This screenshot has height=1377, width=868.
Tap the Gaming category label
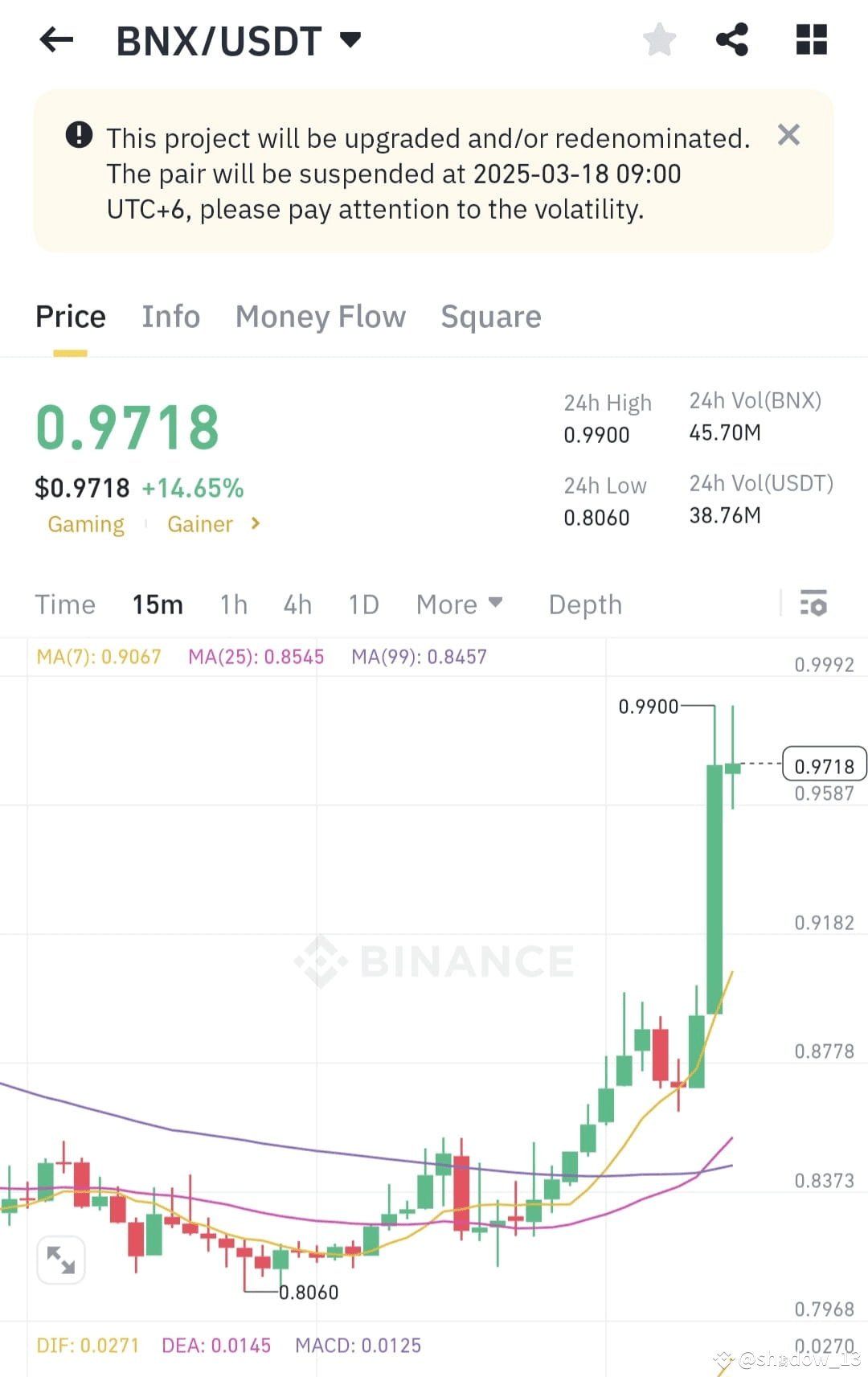click(x=85, y=523)
